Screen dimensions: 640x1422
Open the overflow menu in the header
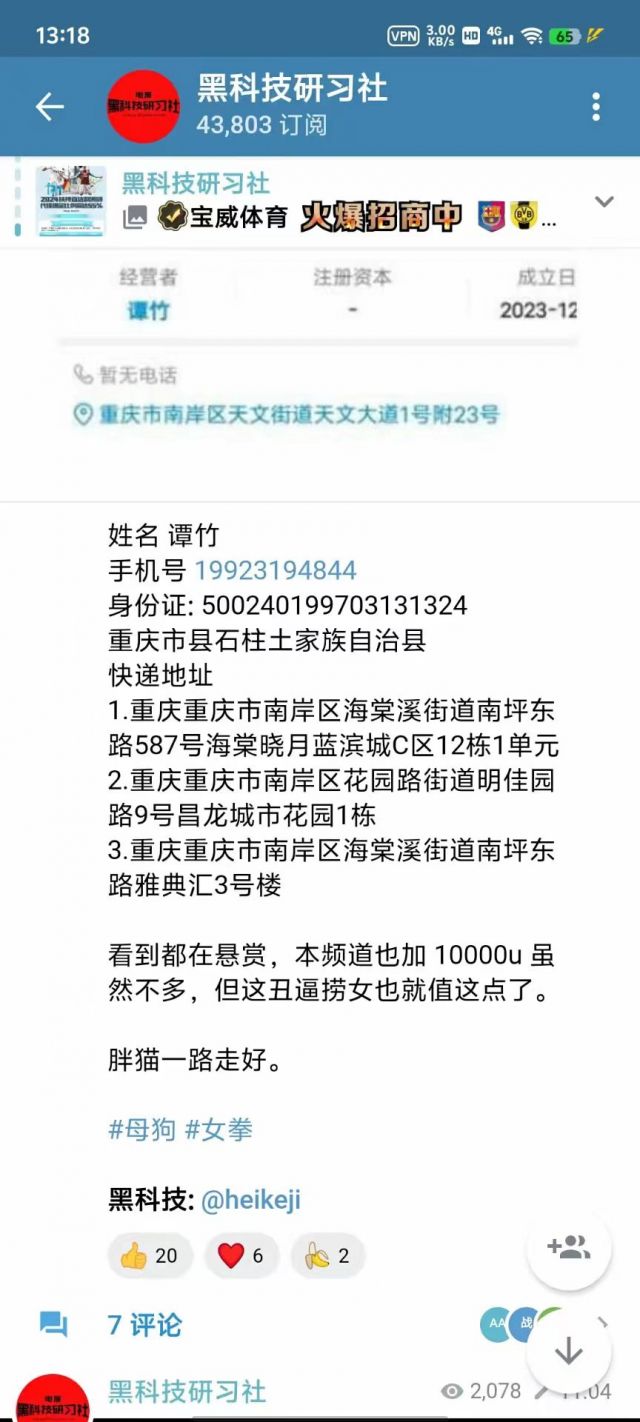pos(596,107)
